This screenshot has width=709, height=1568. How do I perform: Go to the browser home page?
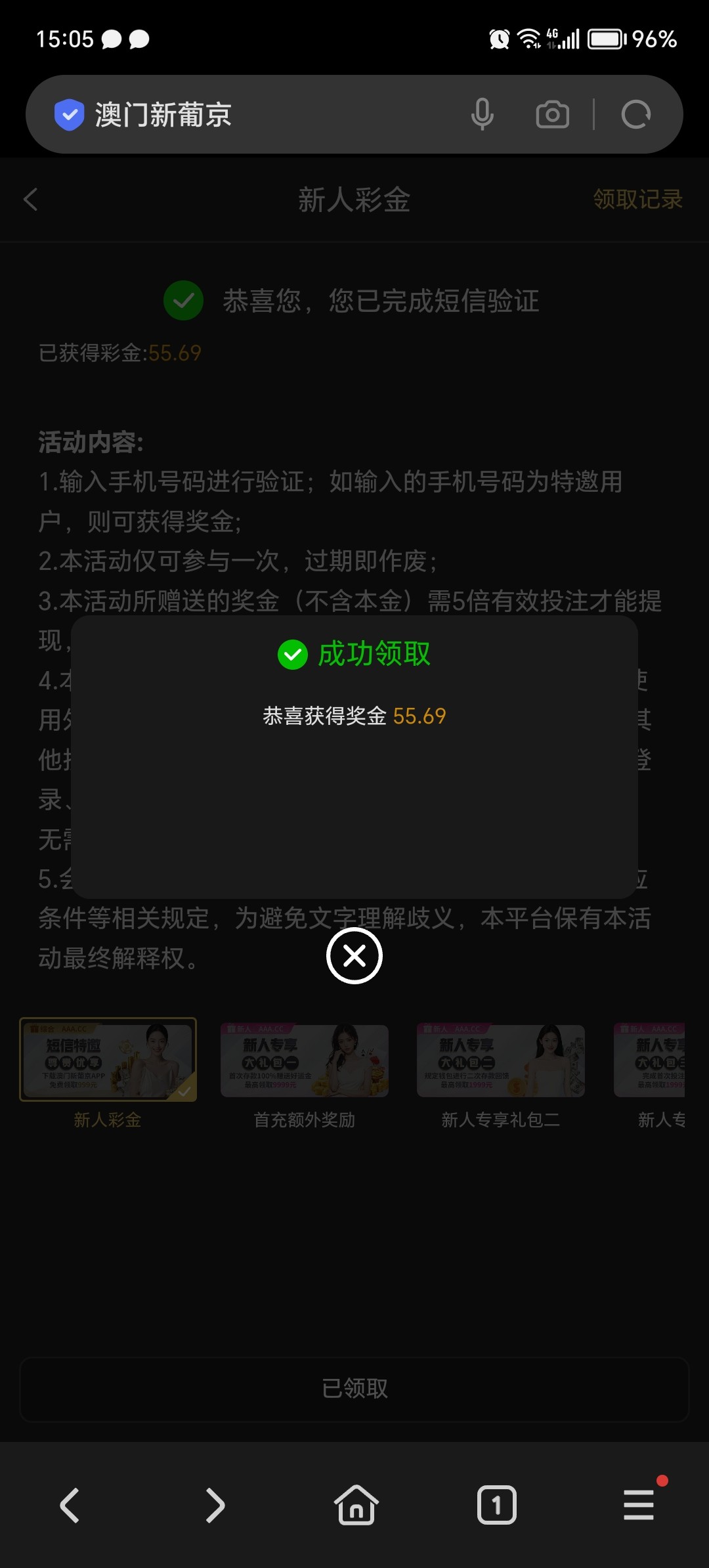(x=356, y=1505)
